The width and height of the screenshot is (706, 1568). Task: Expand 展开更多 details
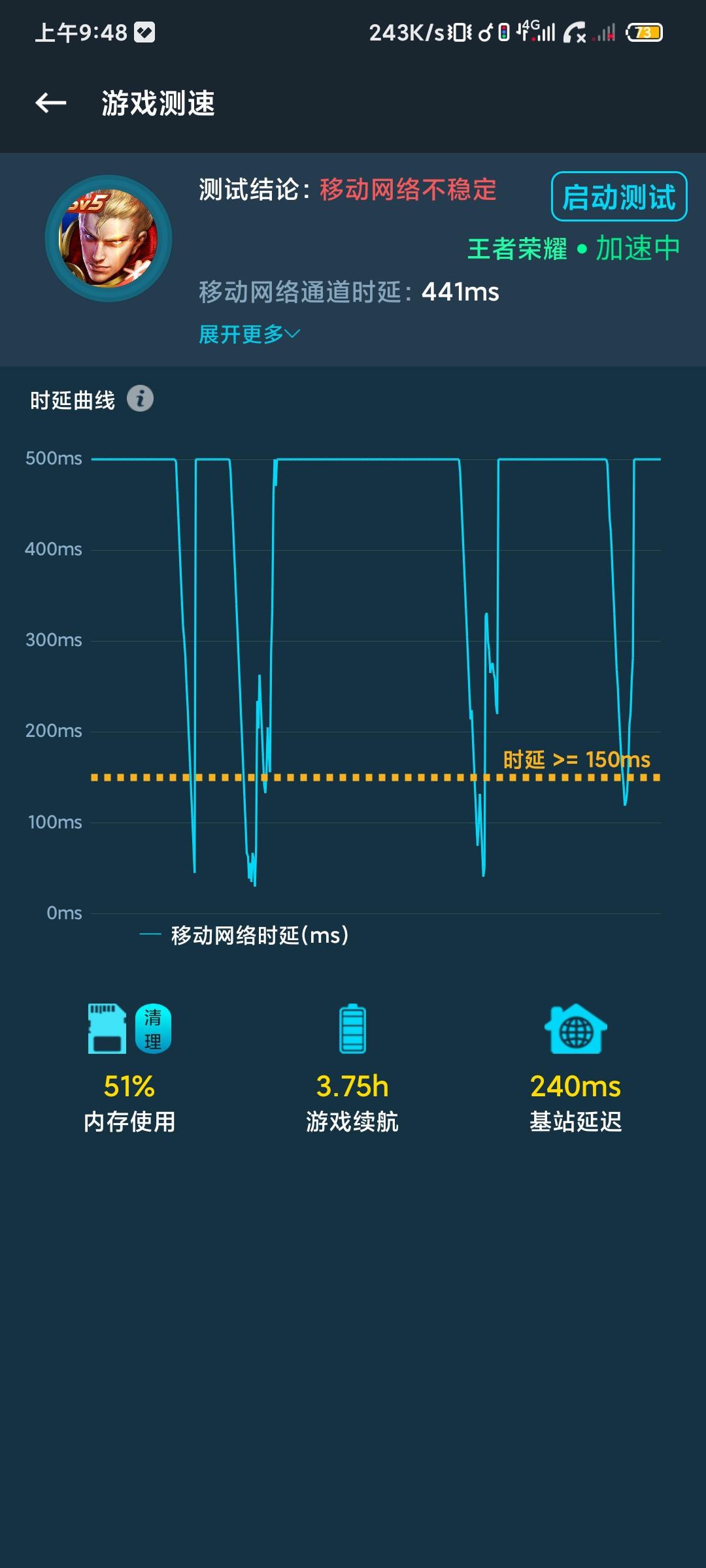249,335
